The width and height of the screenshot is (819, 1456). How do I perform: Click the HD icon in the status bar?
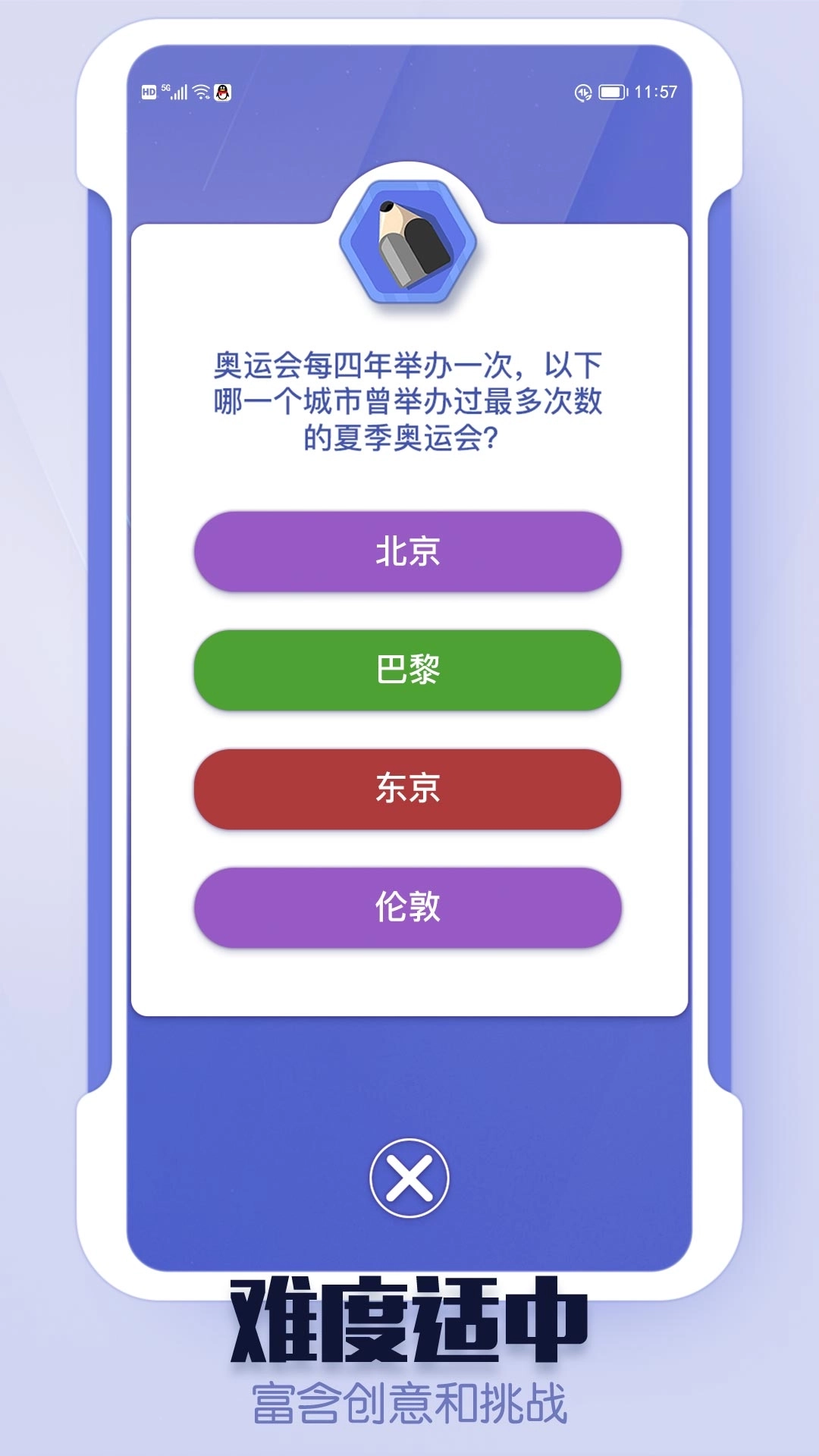(x=147, y=92)
